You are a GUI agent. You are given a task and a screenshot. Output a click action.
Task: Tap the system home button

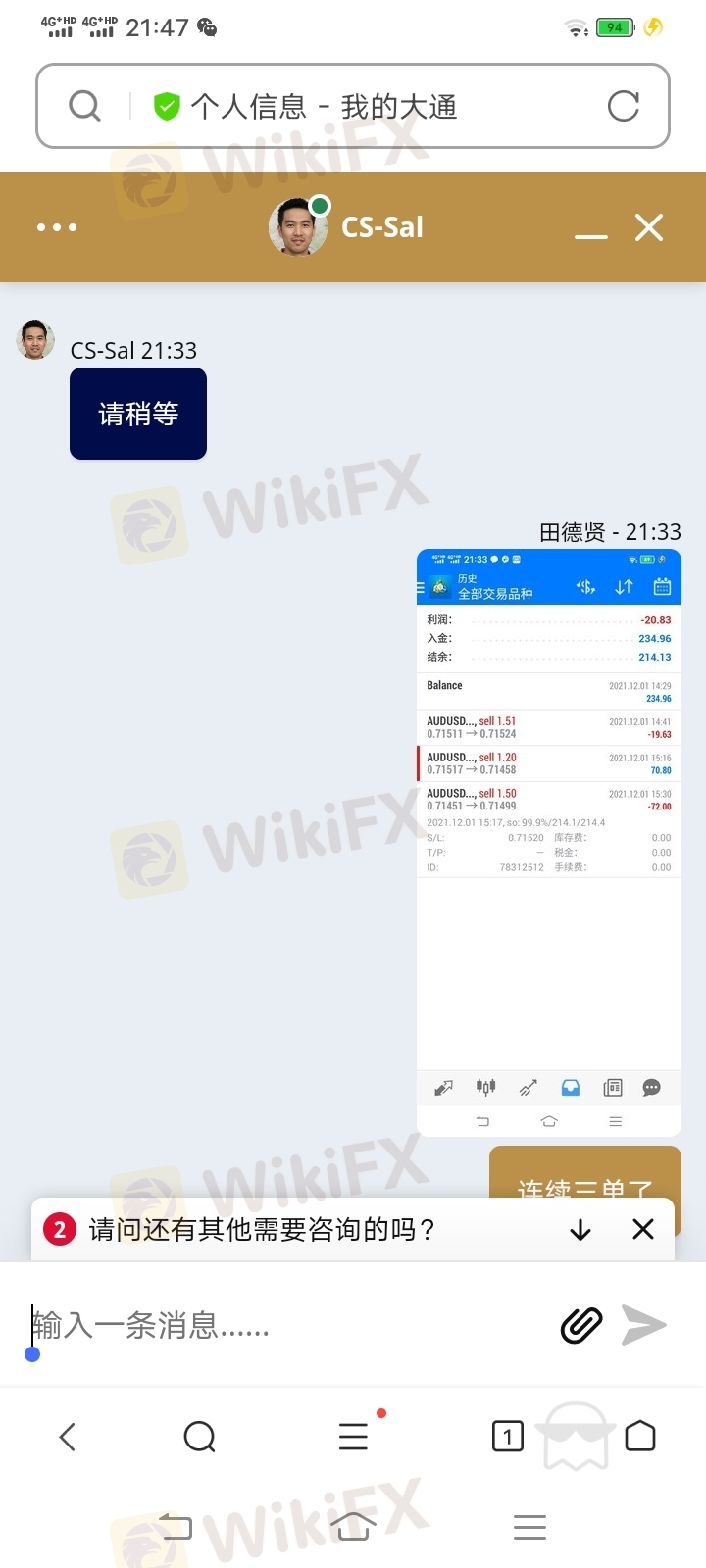pyautogui.click(x=353, y=1526)
